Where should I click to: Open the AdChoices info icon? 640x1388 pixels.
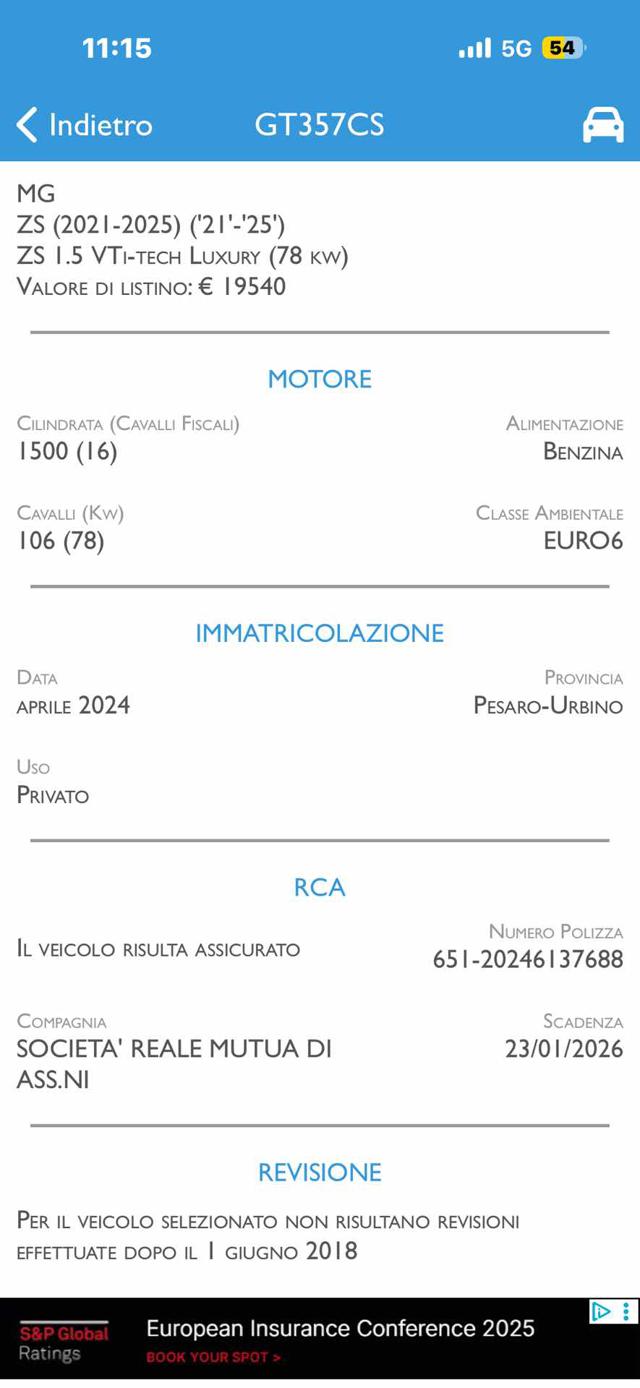[x=601, y=1311]
